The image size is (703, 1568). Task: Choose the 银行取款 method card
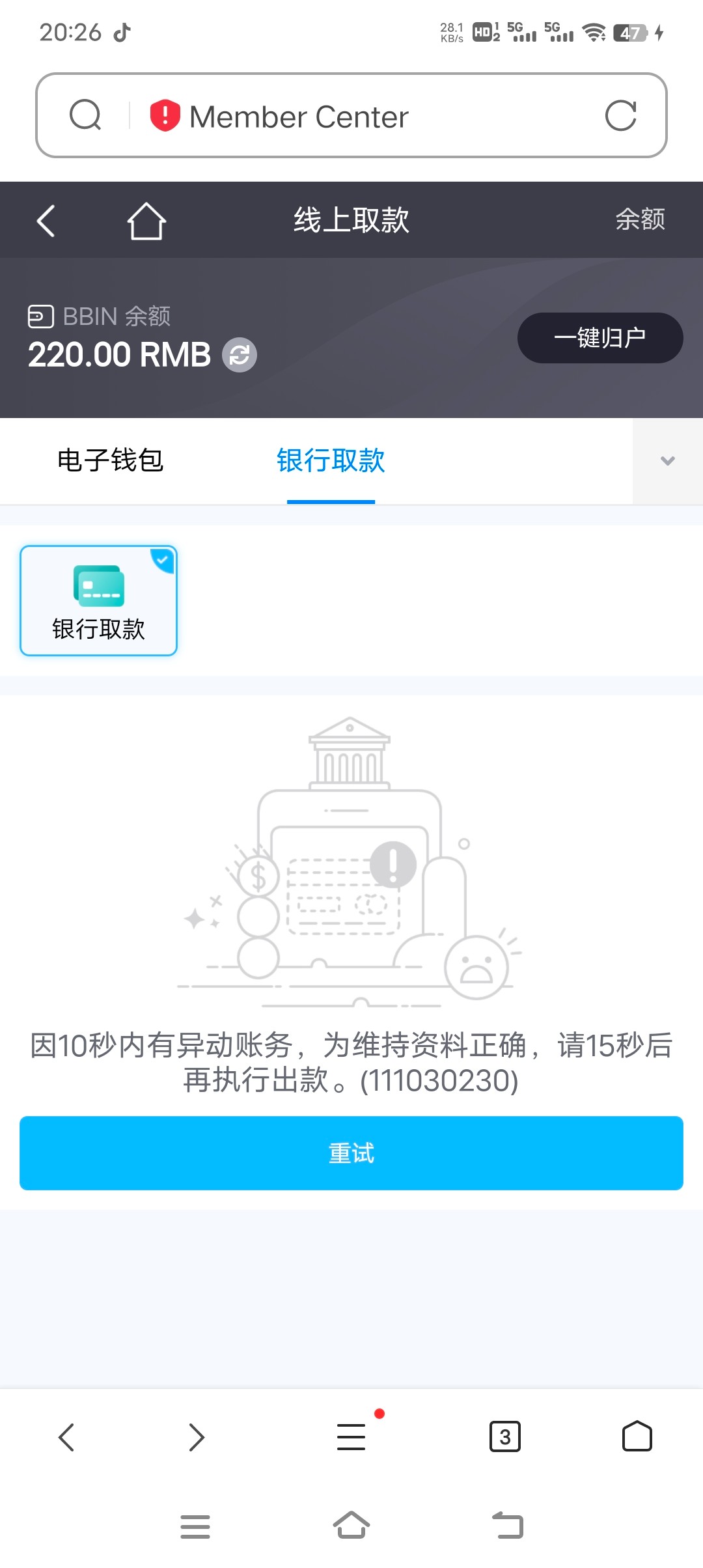click(x=98, y=600)
